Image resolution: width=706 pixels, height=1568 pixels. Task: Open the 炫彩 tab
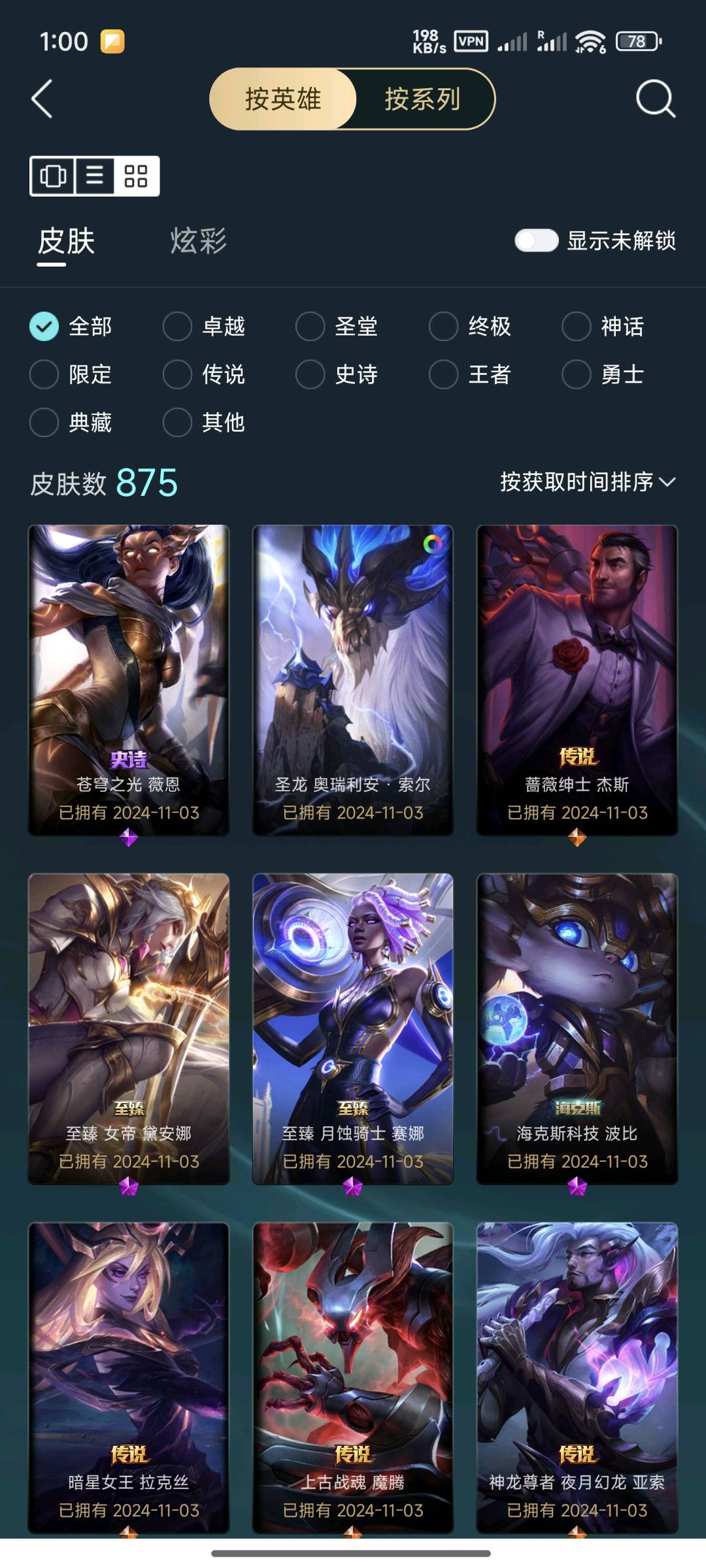198,241
